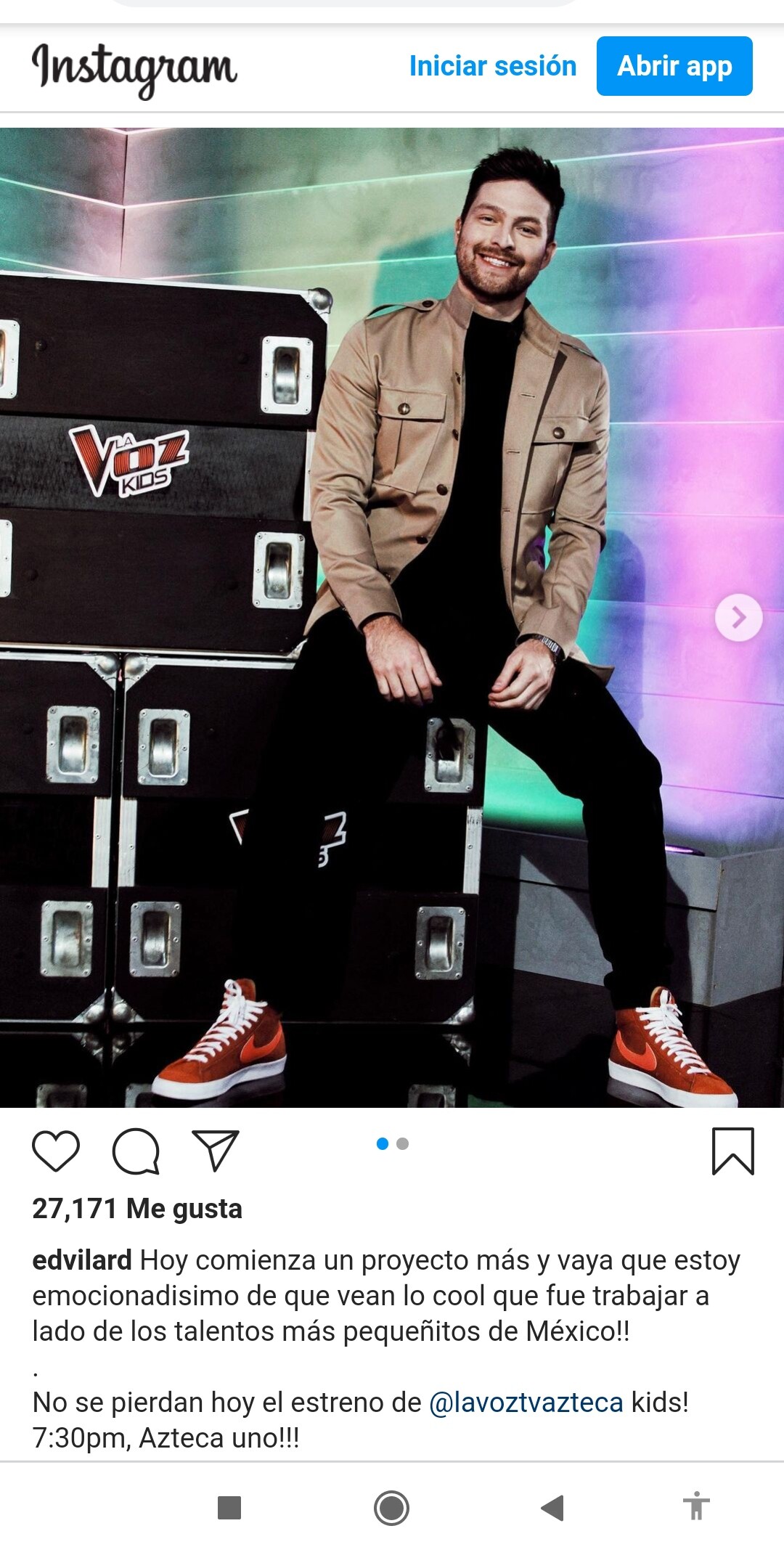Go to the next photo in carousel
This screenshot has height=1555, width=784.
[x=738, y=618]
